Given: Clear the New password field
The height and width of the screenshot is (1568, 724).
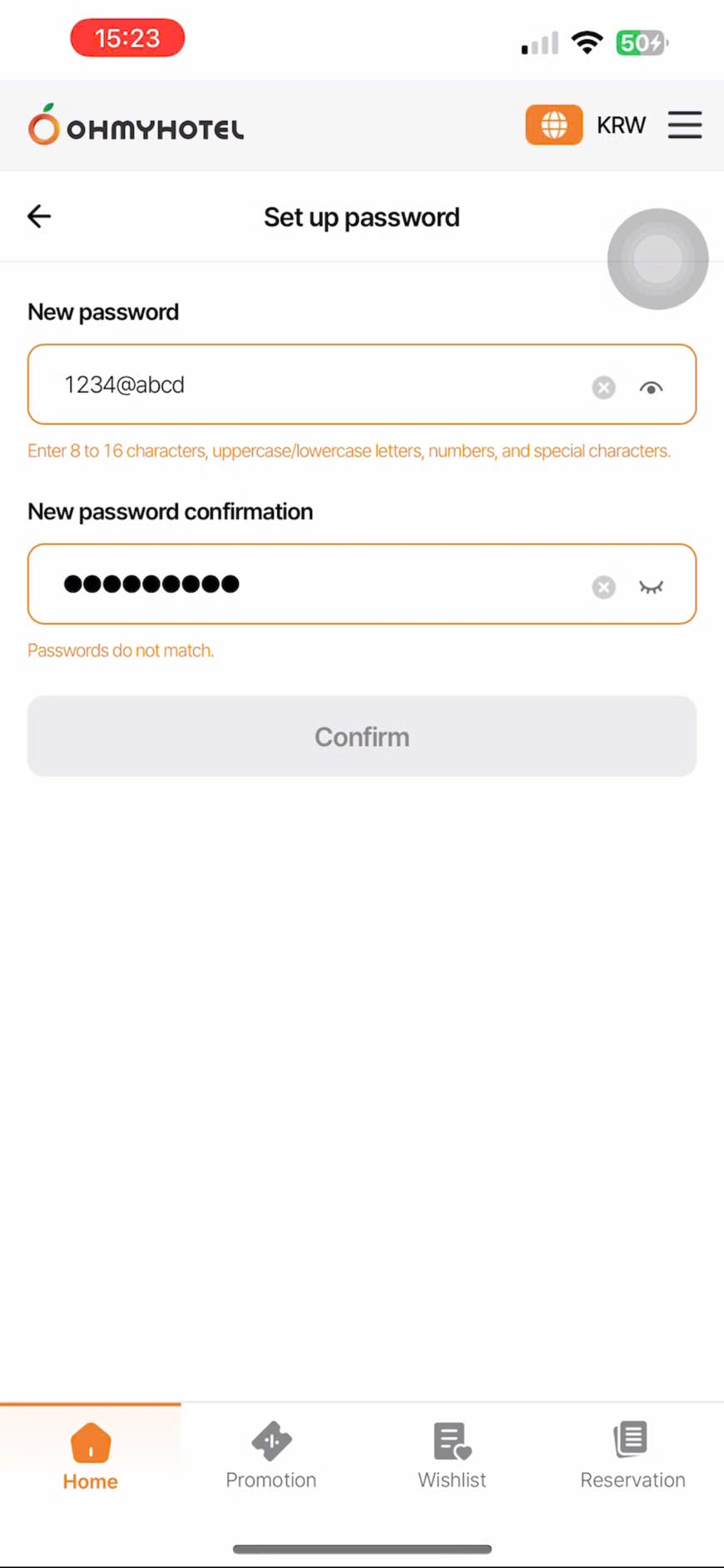Looking at the screenshot, I should point(603,387).
